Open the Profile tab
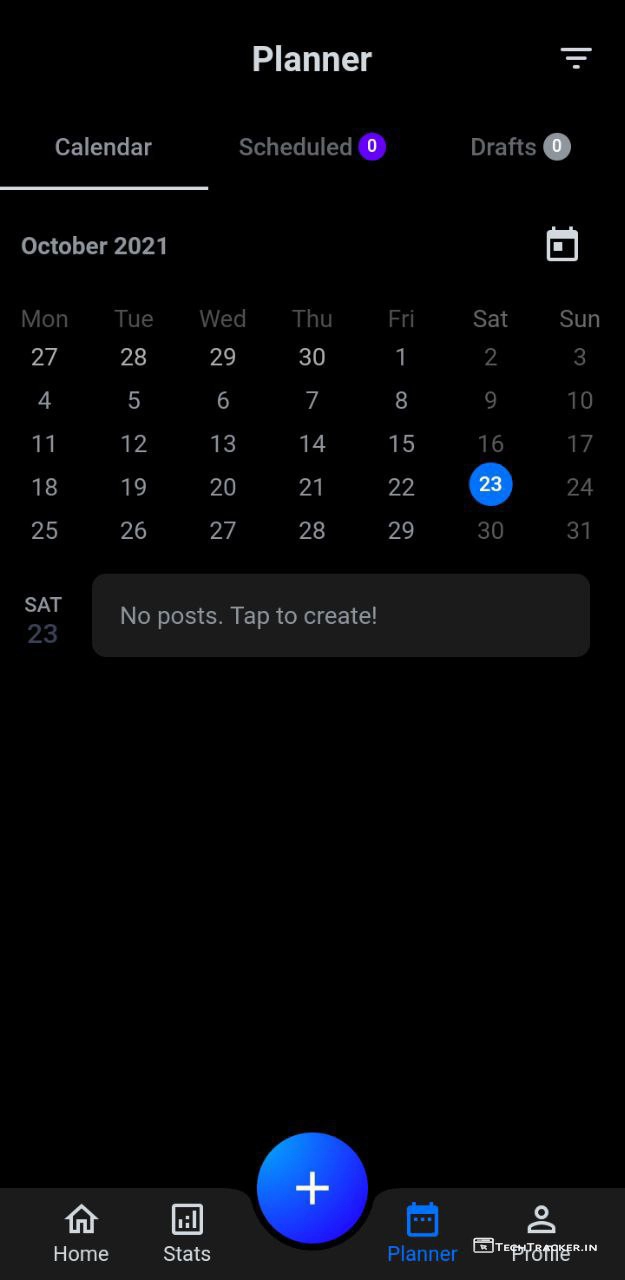625x1280 pixels. click(x=541, y=1233)
